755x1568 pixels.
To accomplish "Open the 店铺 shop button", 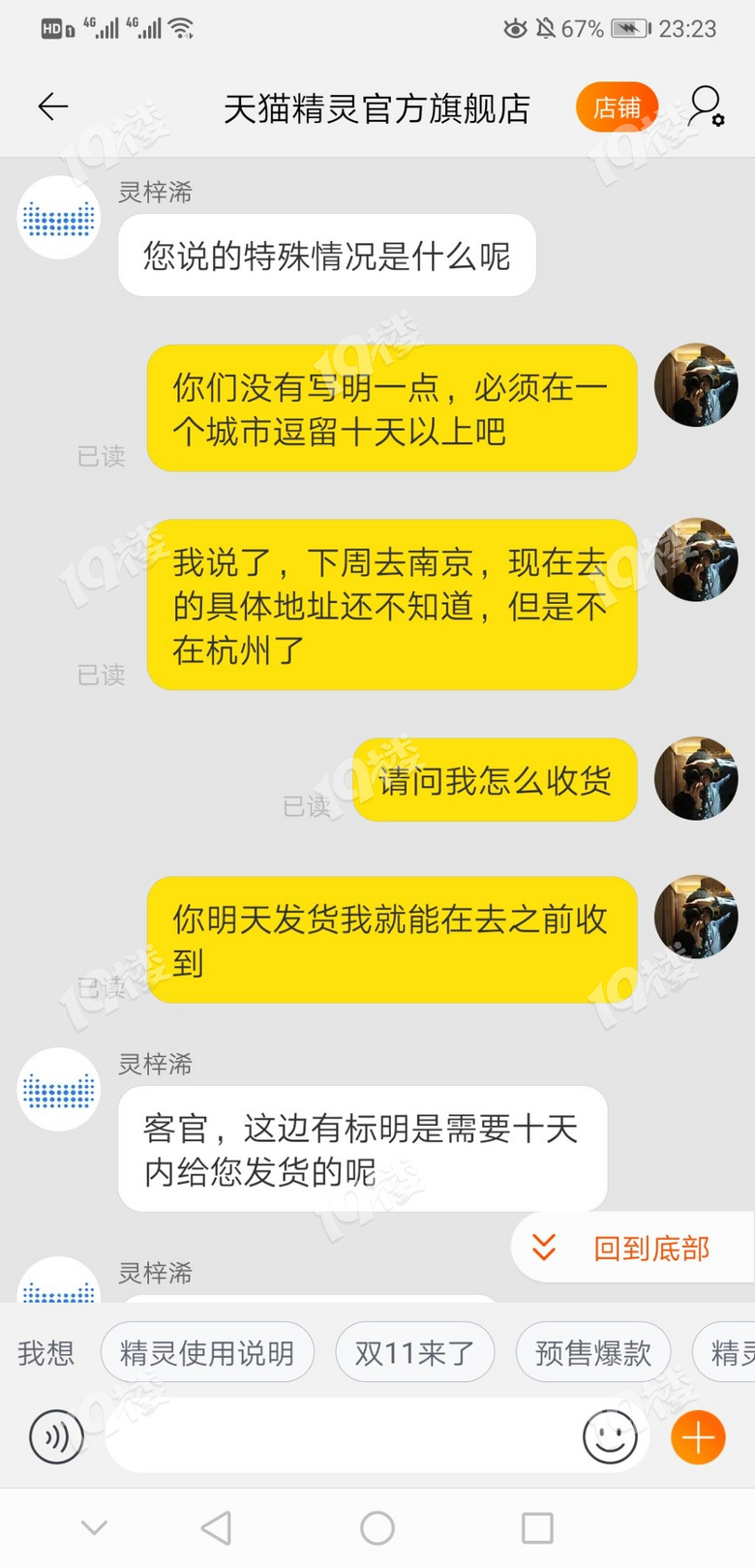I will (617, 107).
